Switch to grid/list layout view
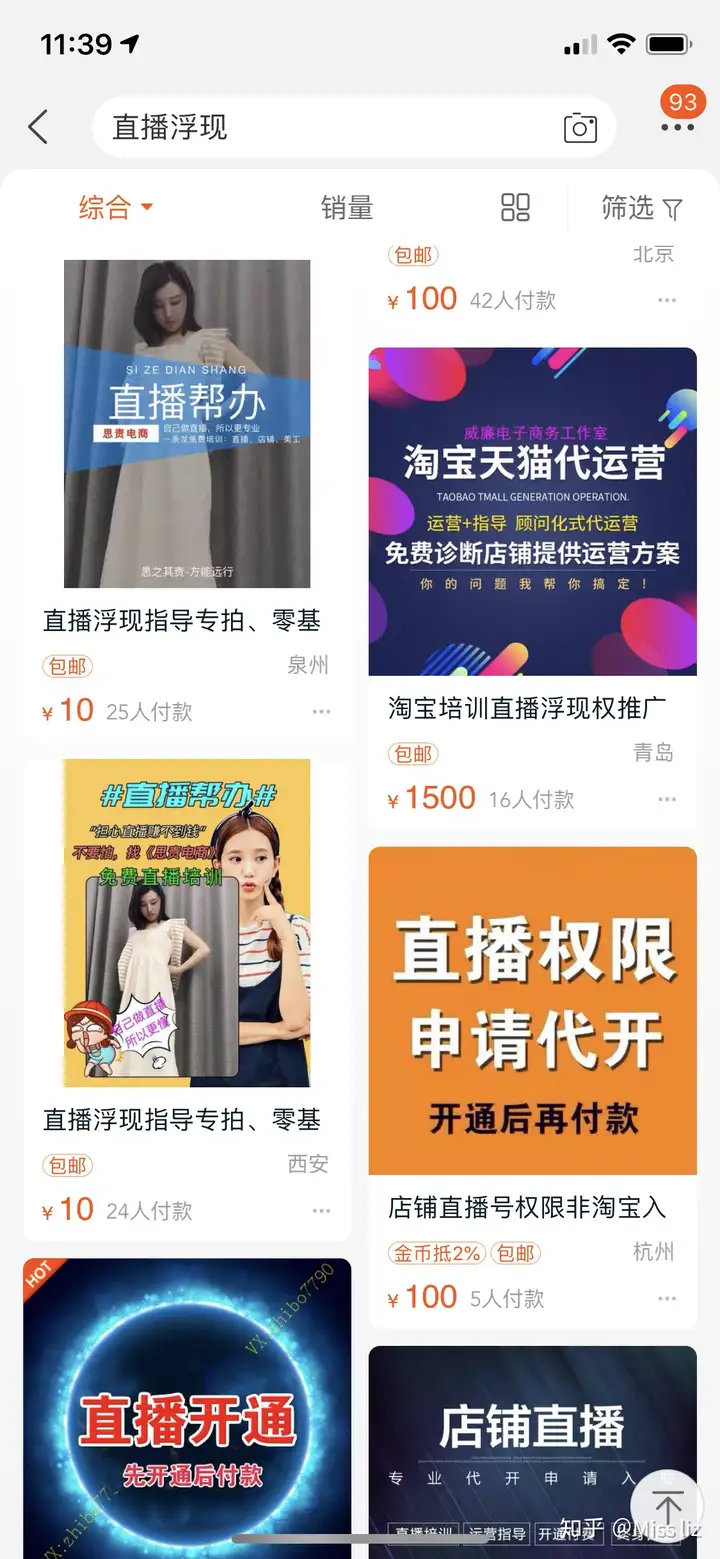This screenshot has height=1559, width=720. (515, 207)
